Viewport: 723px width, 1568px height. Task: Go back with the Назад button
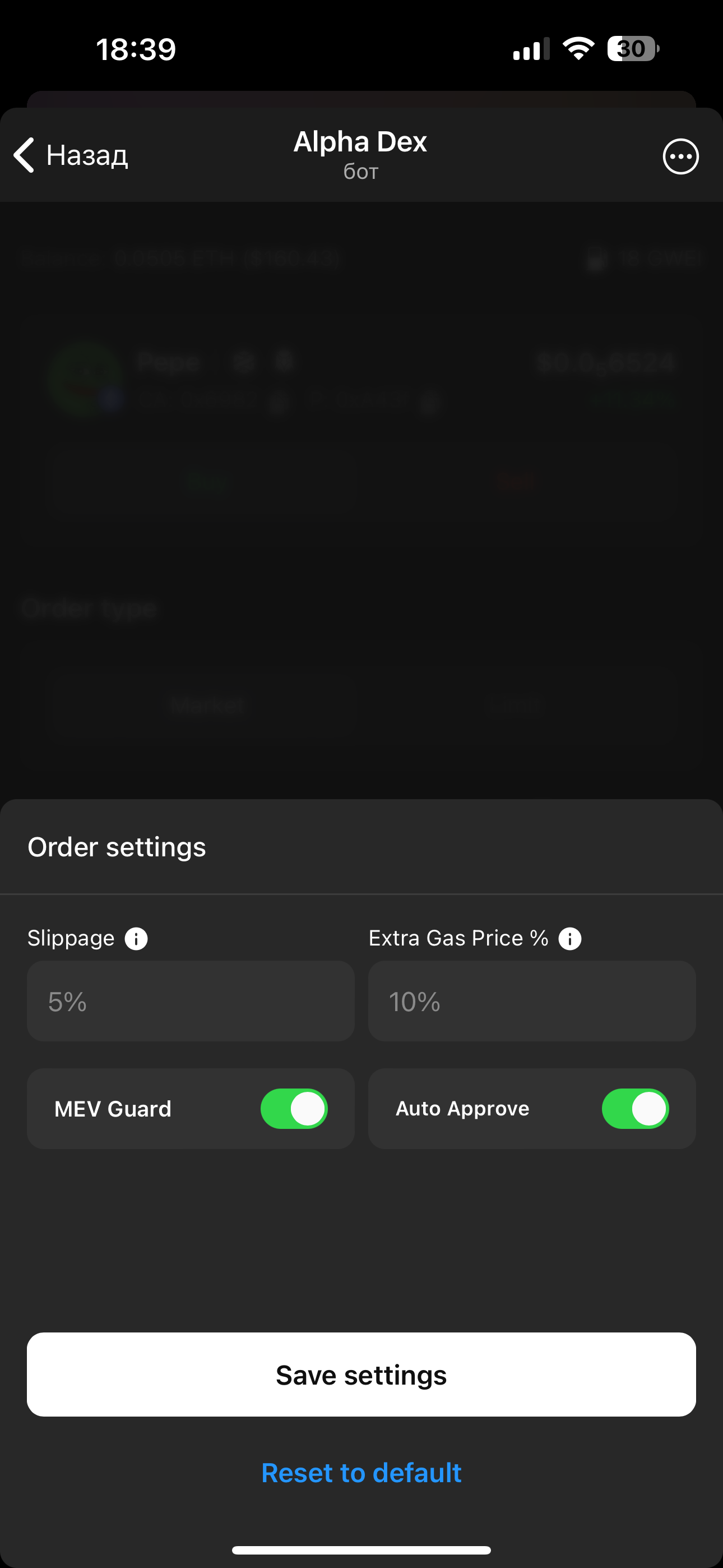[x=71, y=155]
